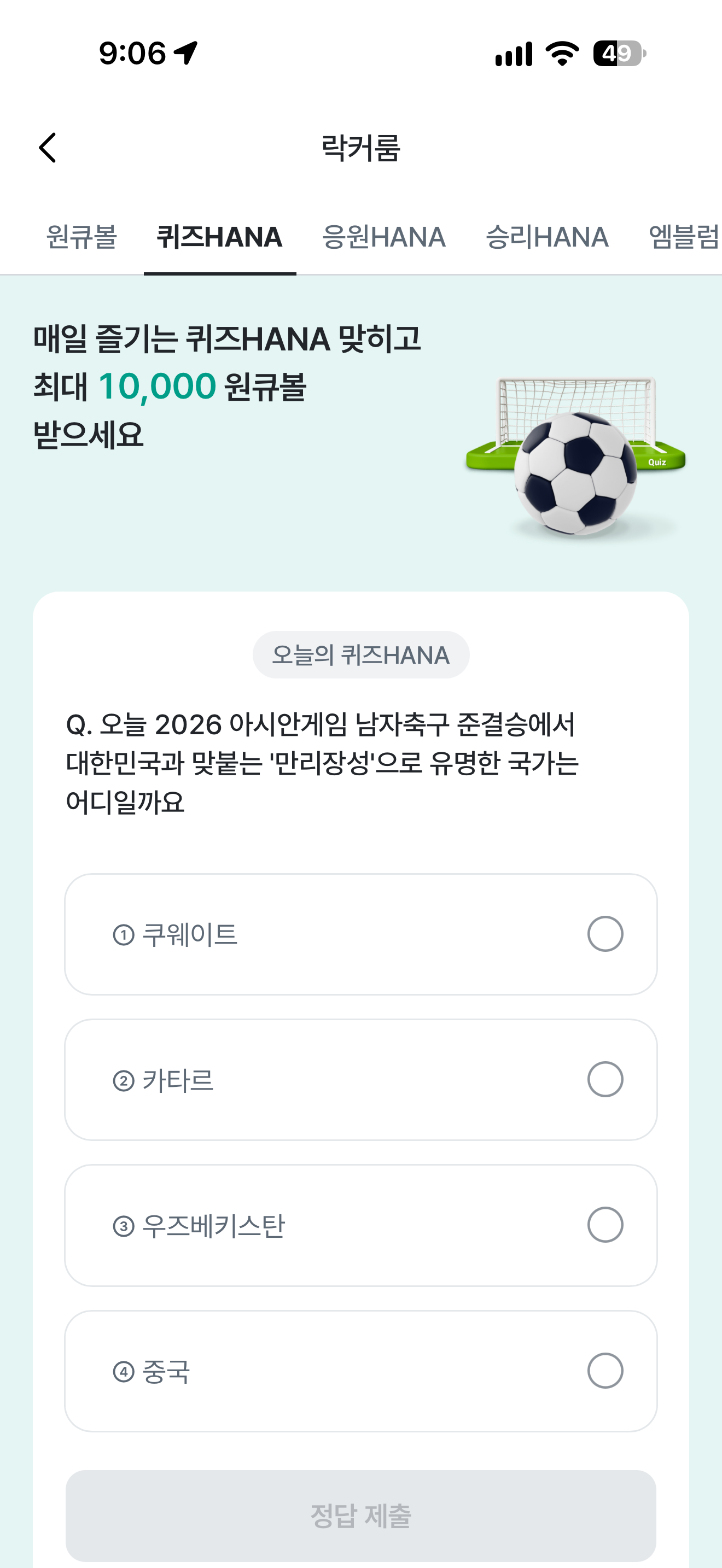
Task: Switch to the 승리HANA tab
Action: point(546,237)
